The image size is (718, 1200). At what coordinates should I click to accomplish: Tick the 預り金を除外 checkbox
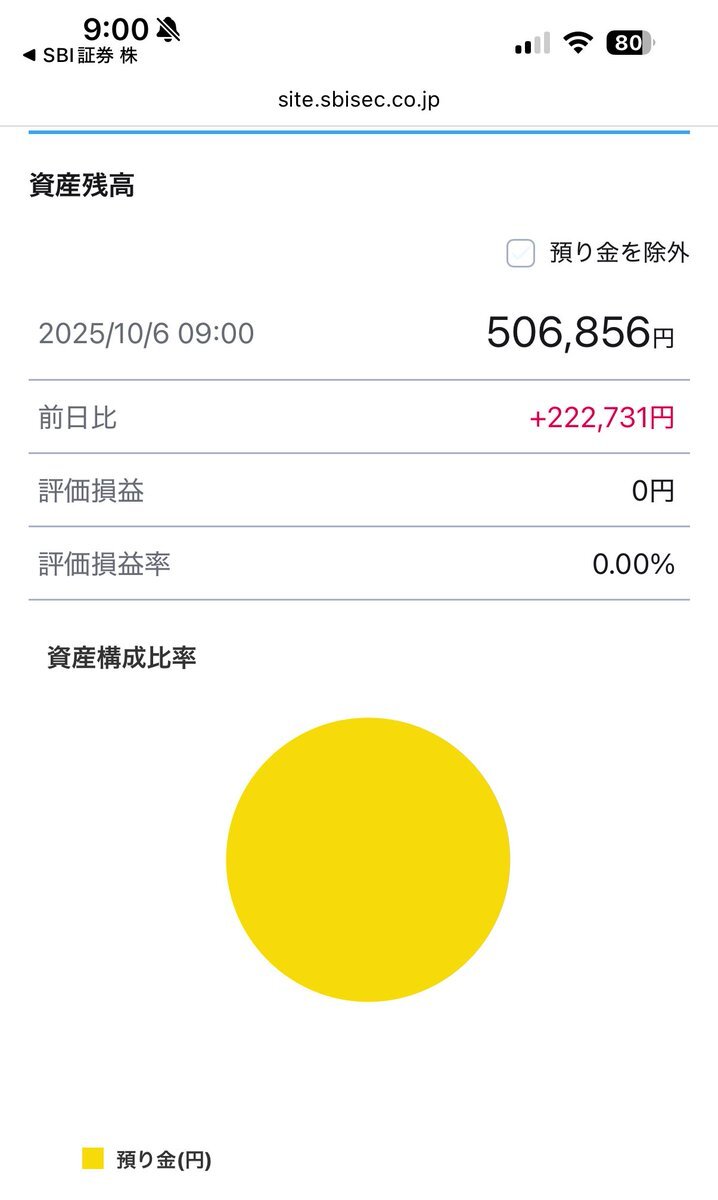click(x=520, y=253)
